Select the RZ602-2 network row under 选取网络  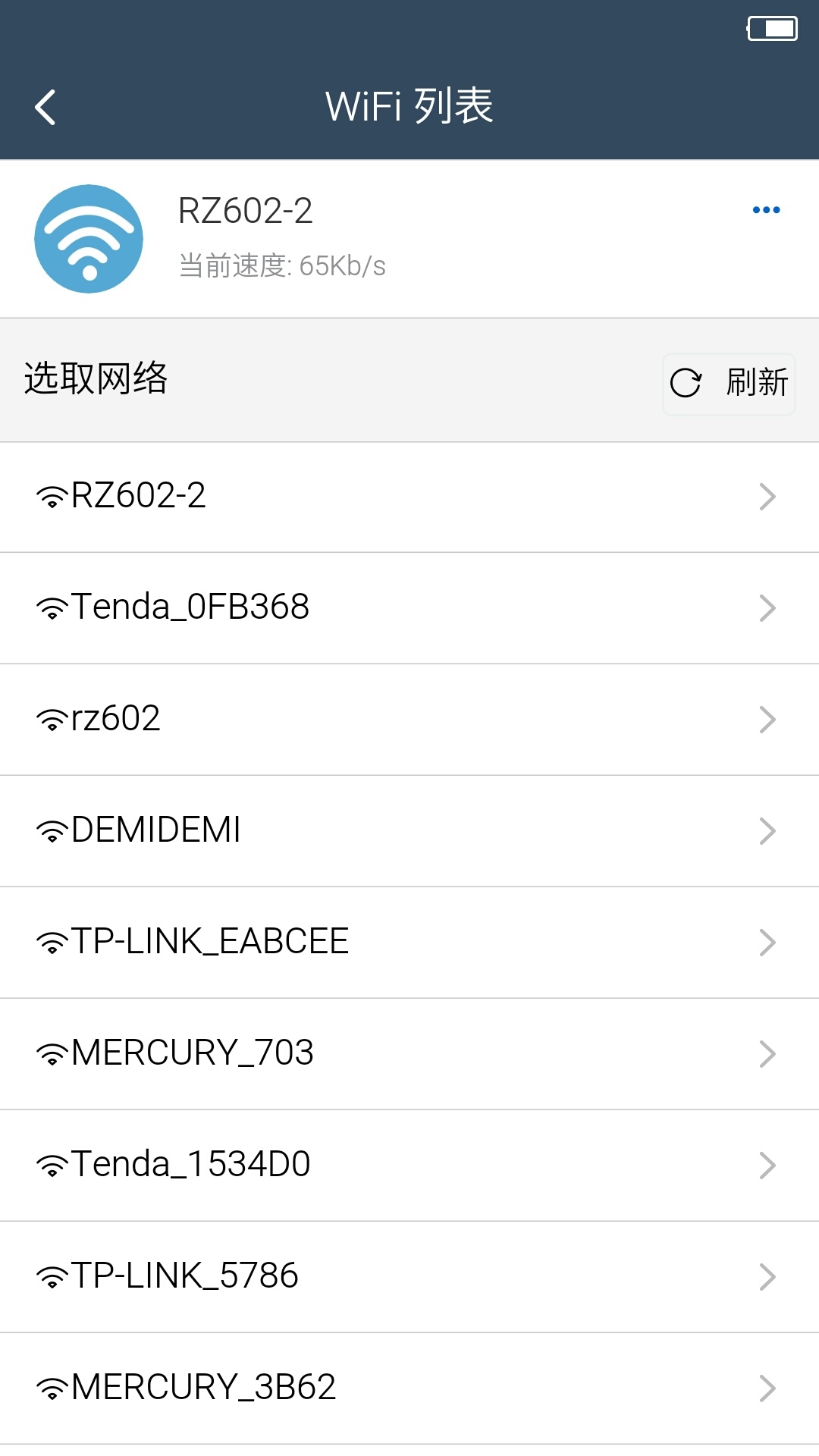(x=409, y=497)
